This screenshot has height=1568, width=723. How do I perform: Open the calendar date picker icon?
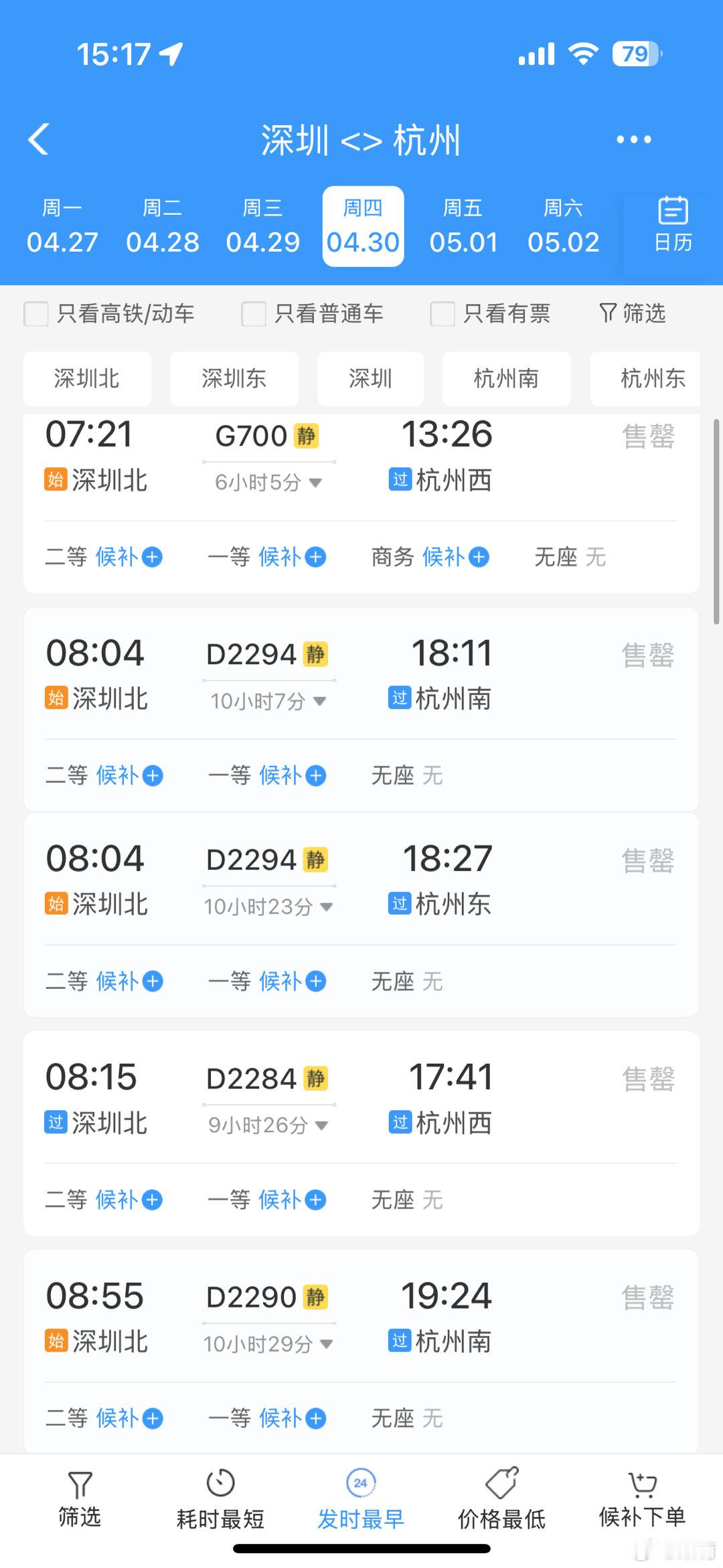(671, 224)
